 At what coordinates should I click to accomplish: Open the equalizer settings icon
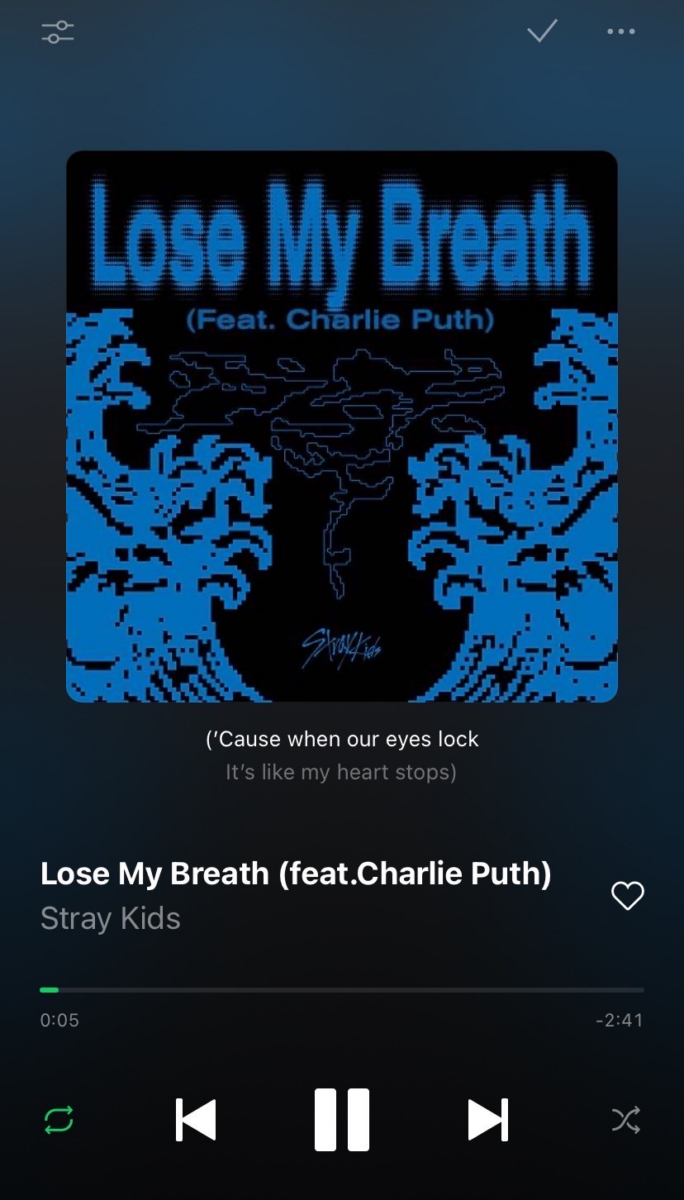pyautogui.click(x=58, y=32)
